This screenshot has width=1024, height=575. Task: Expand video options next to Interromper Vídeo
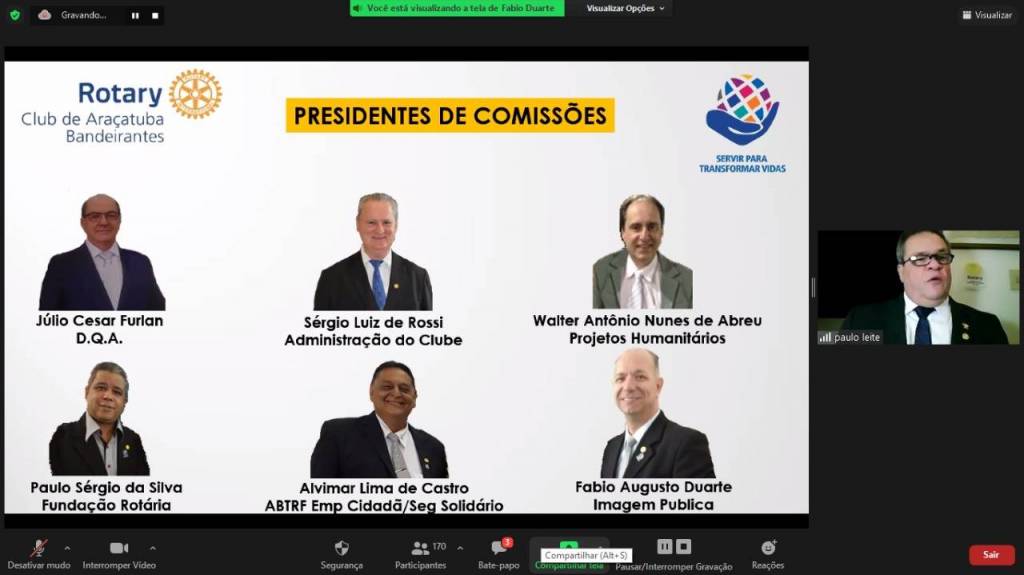tap(153, 548)
